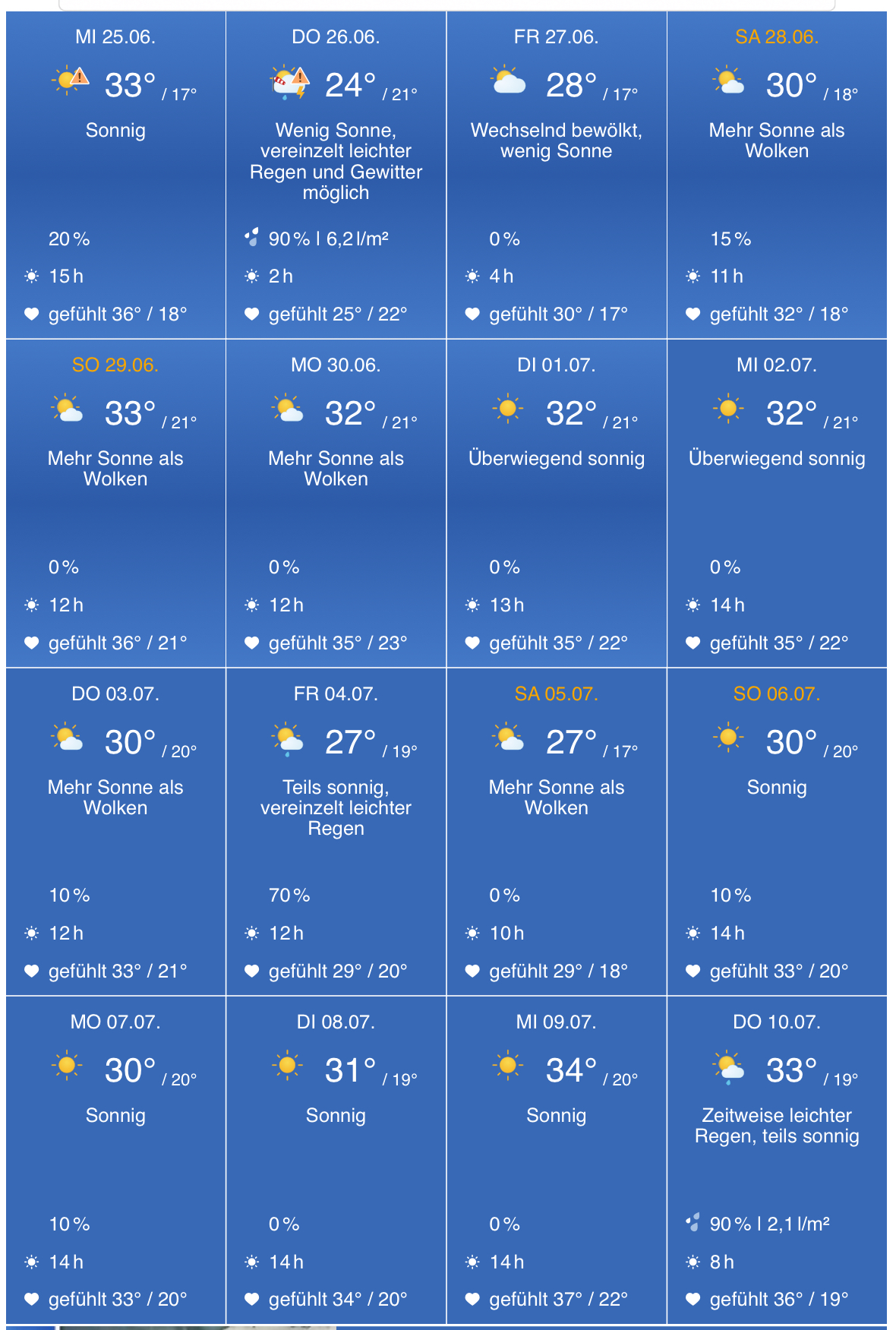Open MI 02.07. weather details
The image size is (896, 1330).
[x=776, y=503]
